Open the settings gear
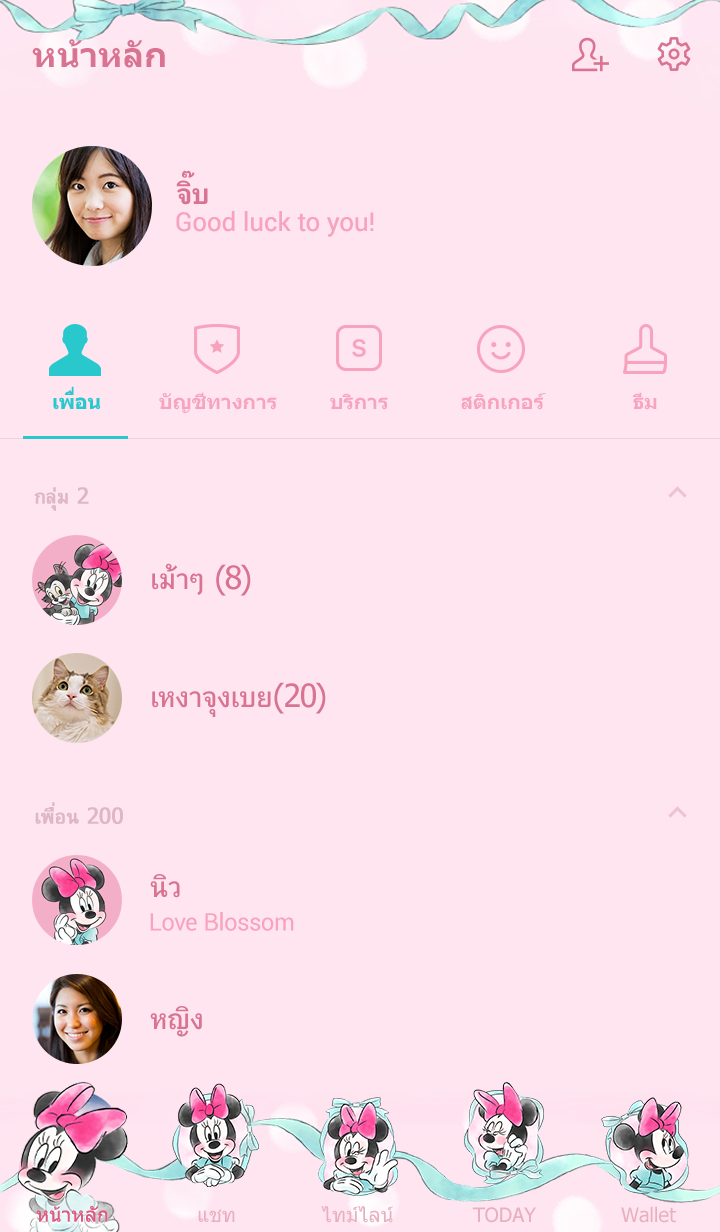720x1232 pixels. pos(673,55)
